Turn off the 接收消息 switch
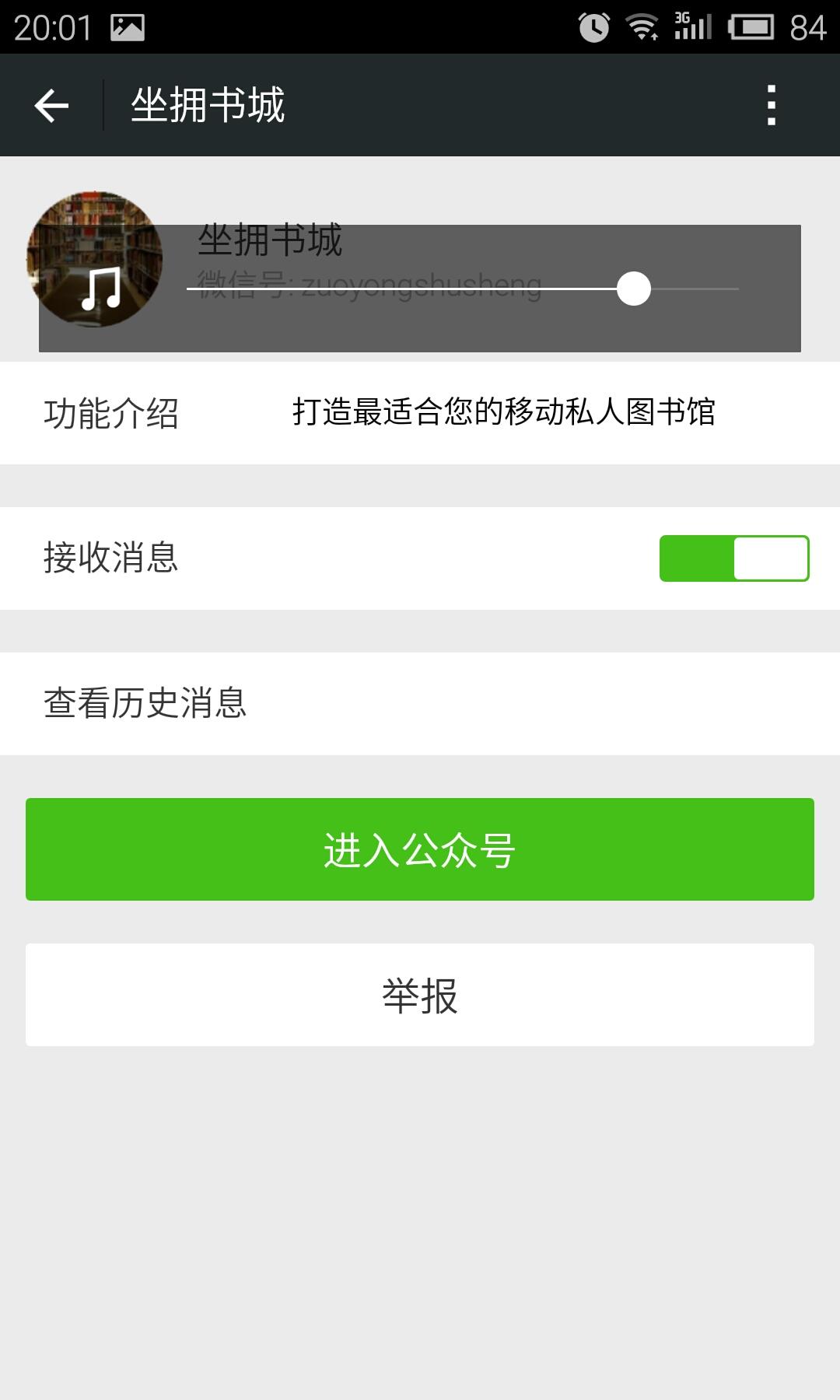Viewport: 840px width, 1400px height. 733,558
